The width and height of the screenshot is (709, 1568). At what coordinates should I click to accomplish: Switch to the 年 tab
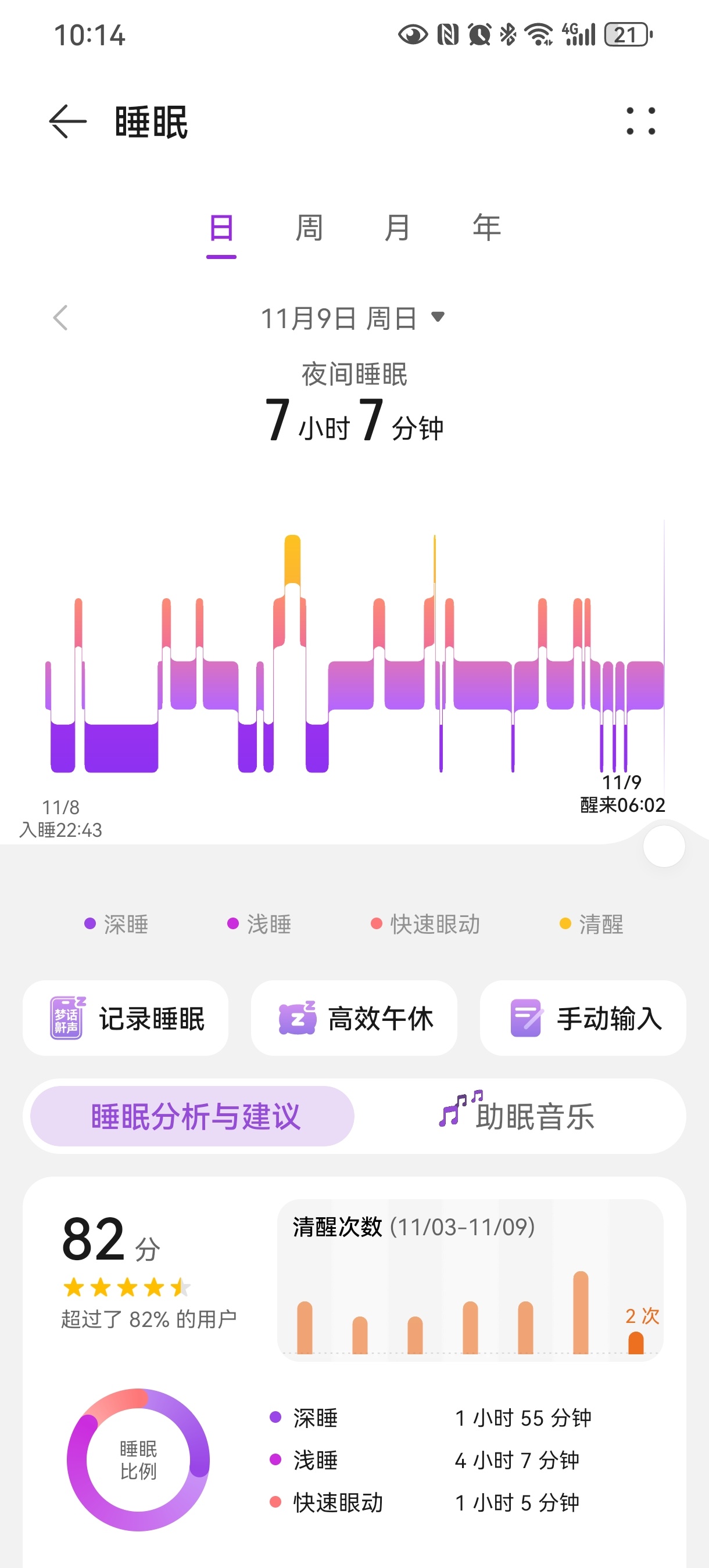(486, 229)
